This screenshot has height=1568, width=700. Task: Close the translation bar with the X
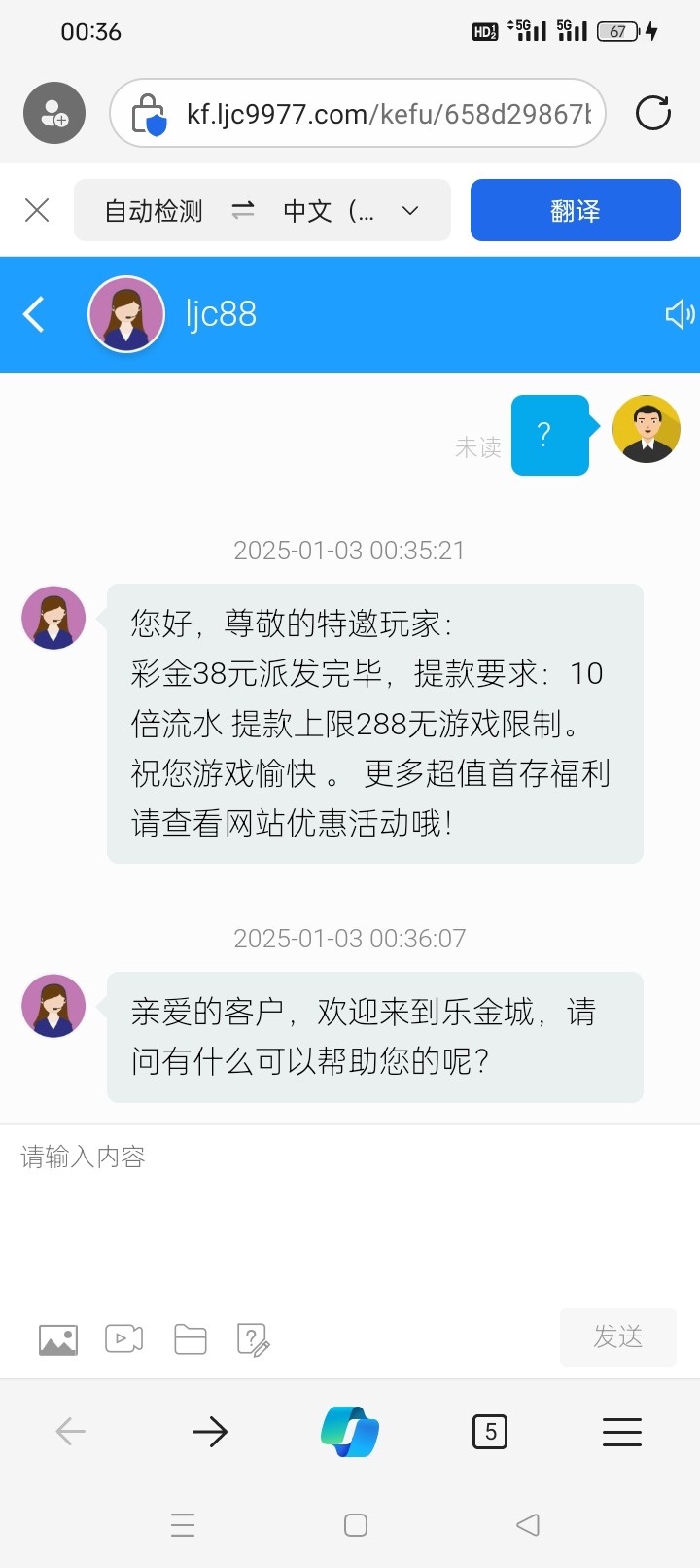[37, 209]
